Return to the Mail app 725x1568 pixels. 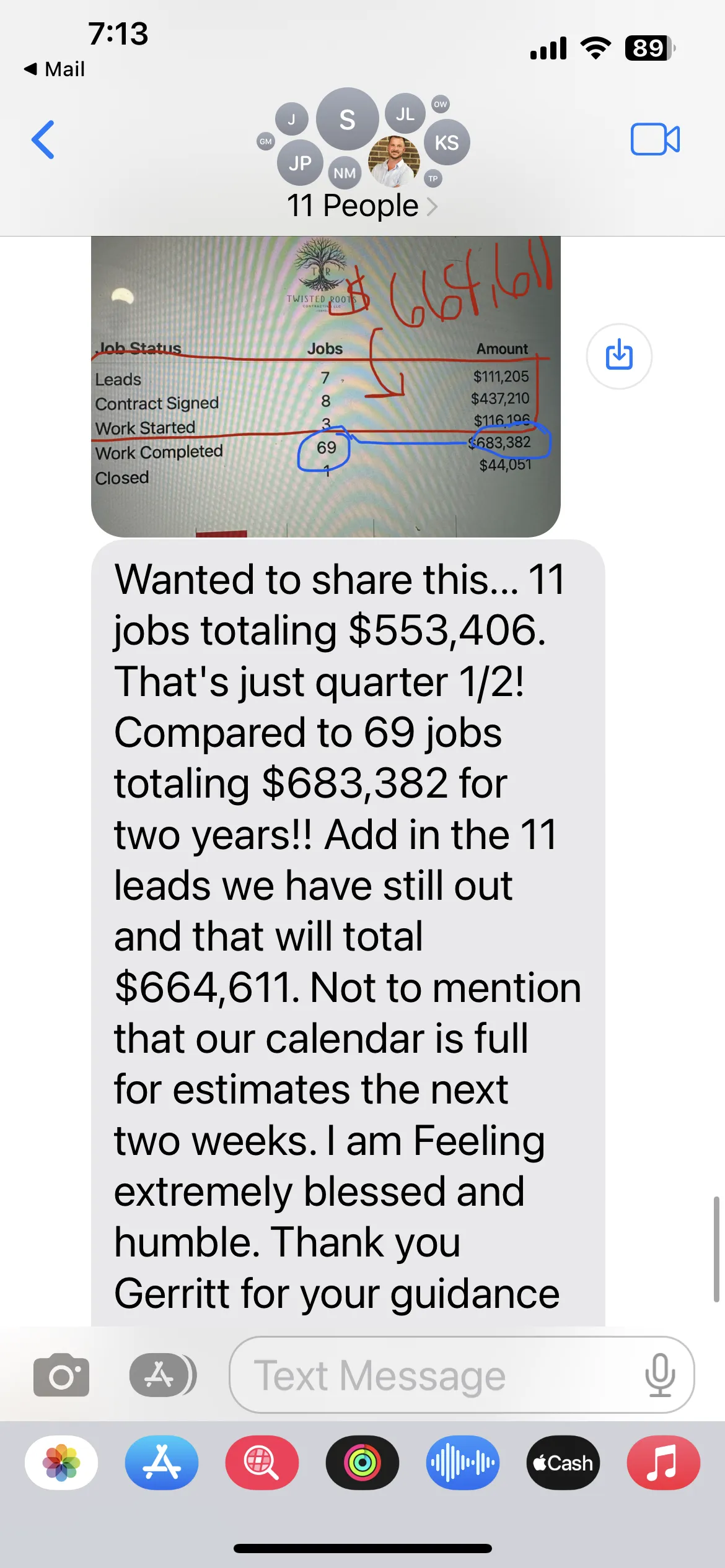pos(55,69)
